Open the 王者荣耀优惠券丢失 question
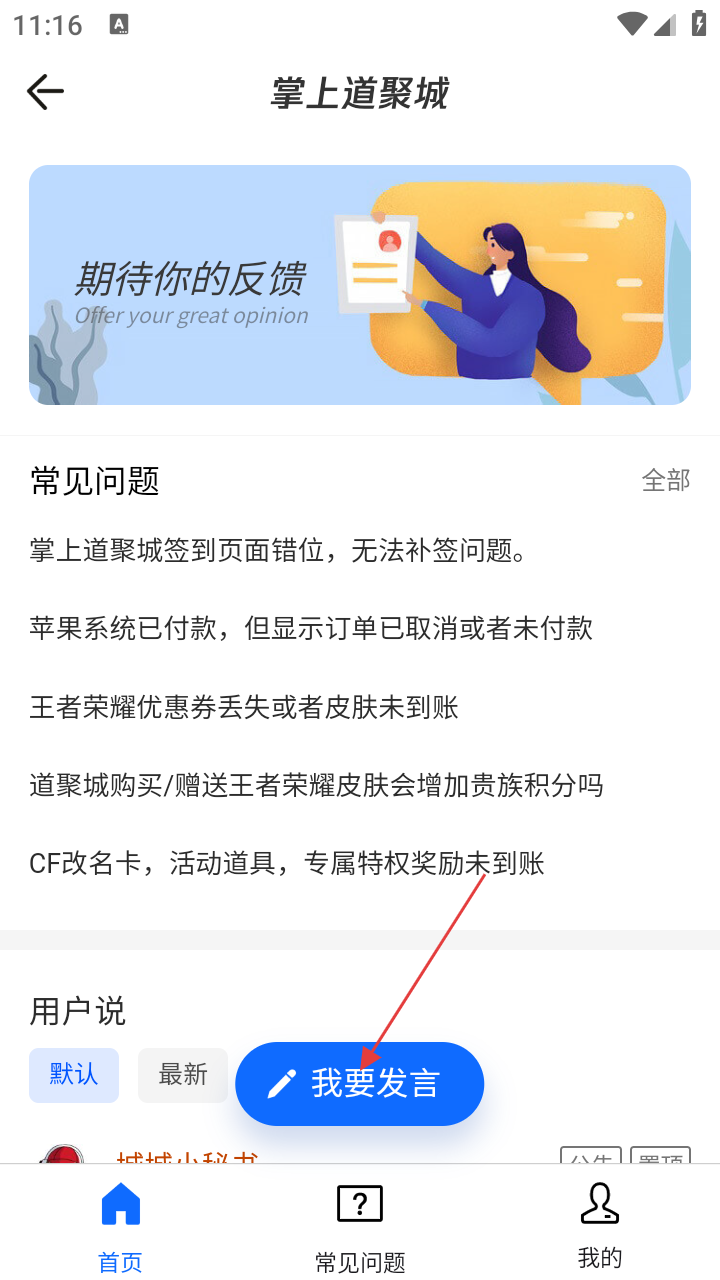This screenshot has height=1280, width=720. pos(244,708)
